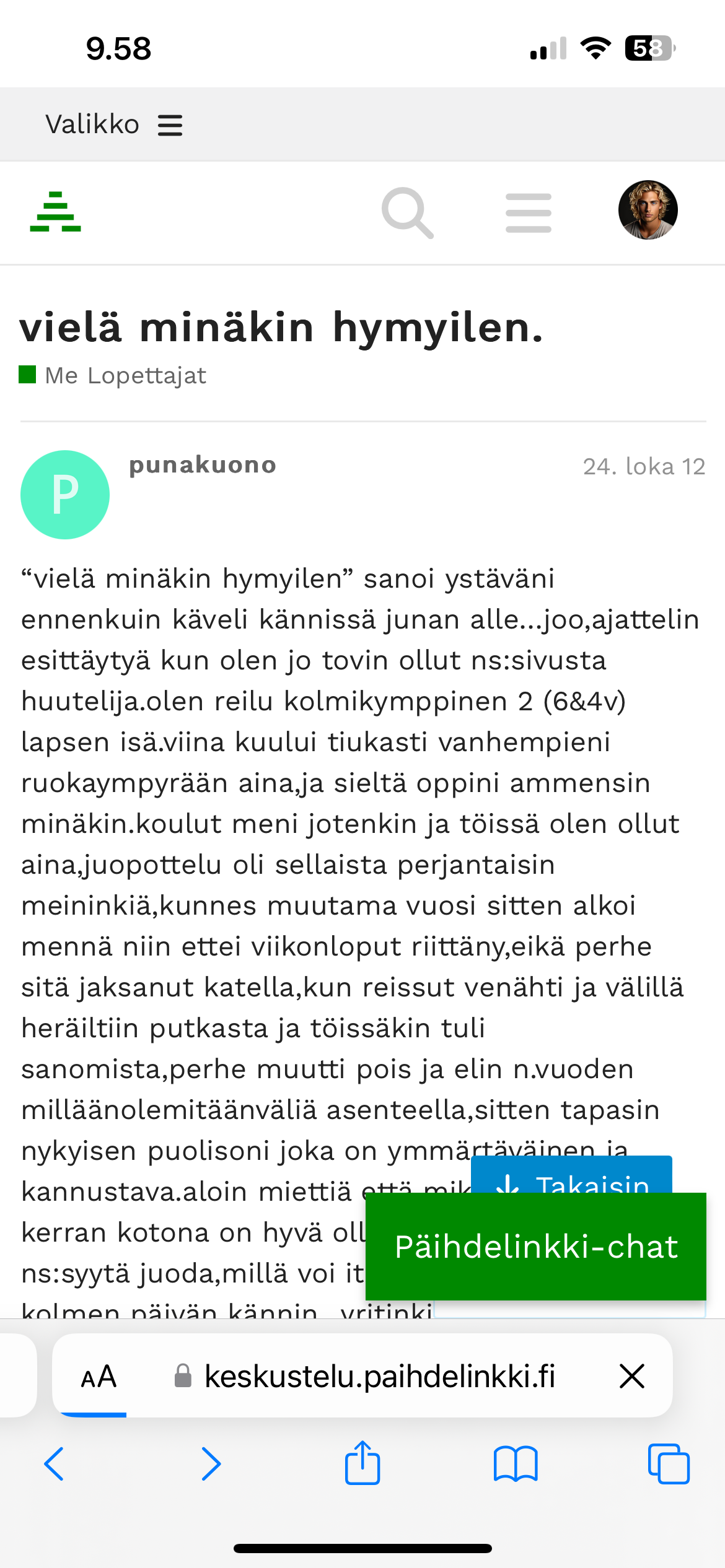Open the hamburger navigation menu

point(528,212)
